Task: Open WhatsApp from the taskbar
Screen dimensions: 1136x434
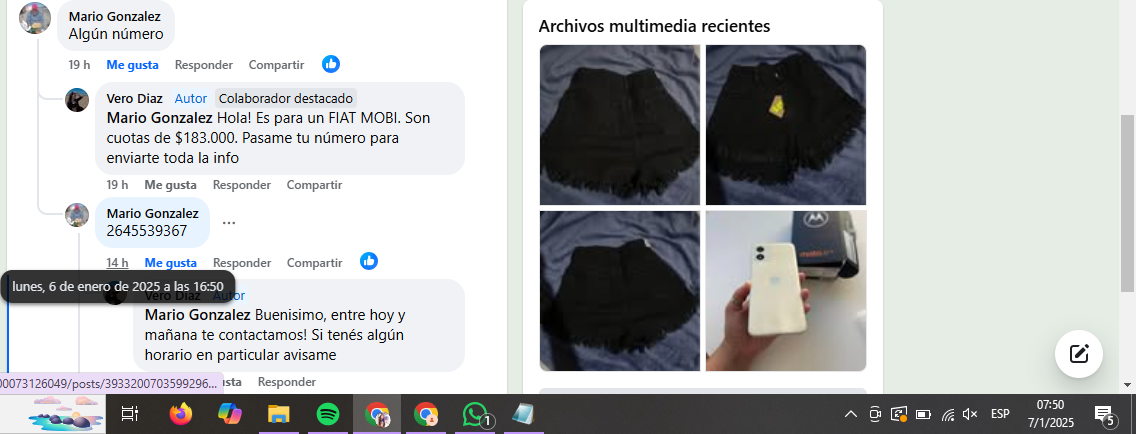Action: (475, 414)
